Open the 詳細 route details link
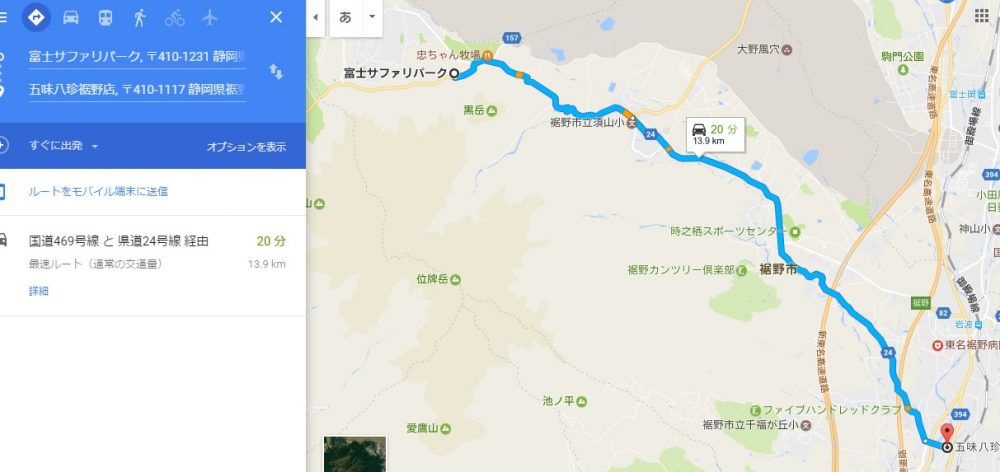 39,291
